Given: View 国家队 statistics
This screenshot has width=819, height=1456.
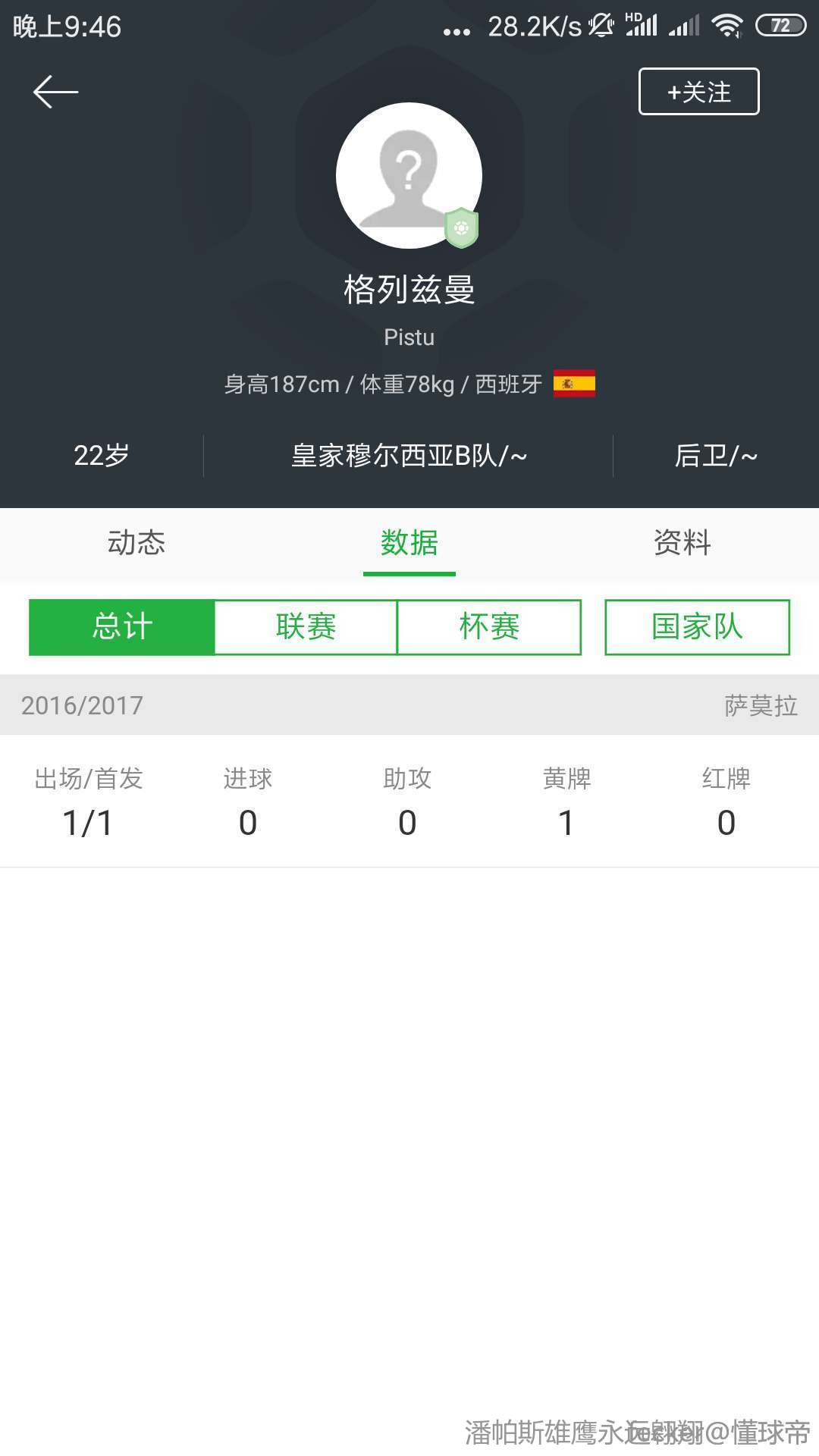Looking at the screenshot, I should click(x=697, y=627).
